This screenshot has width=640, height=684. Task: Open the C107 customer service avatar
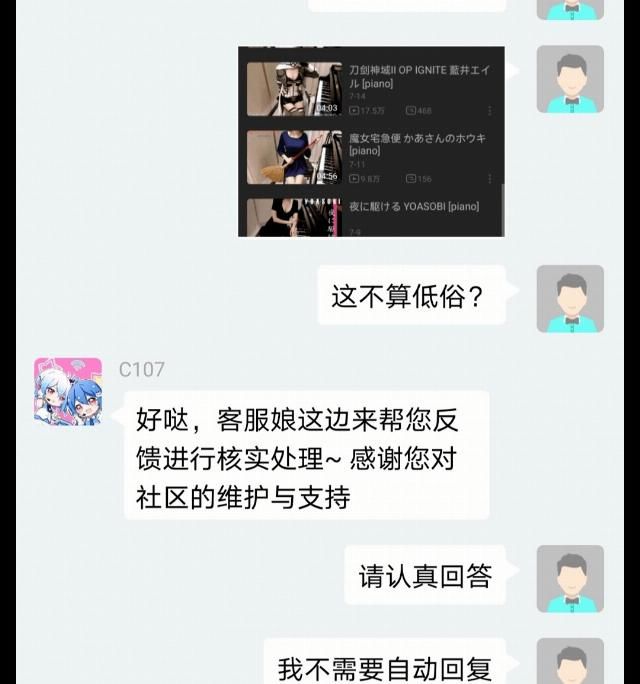(x=68, y=391)
